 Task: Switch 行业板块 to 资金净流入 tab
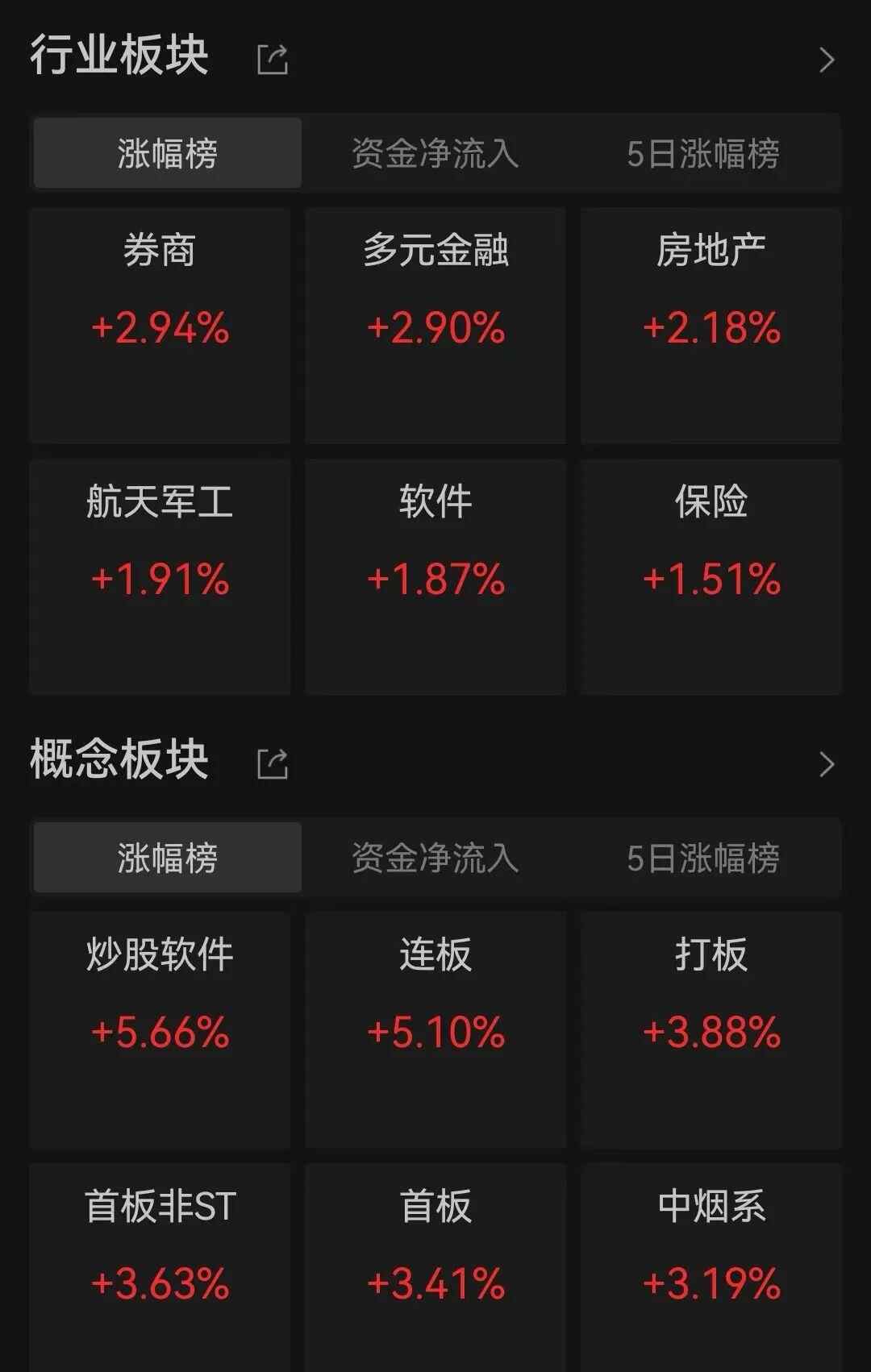tap(435, 153)
